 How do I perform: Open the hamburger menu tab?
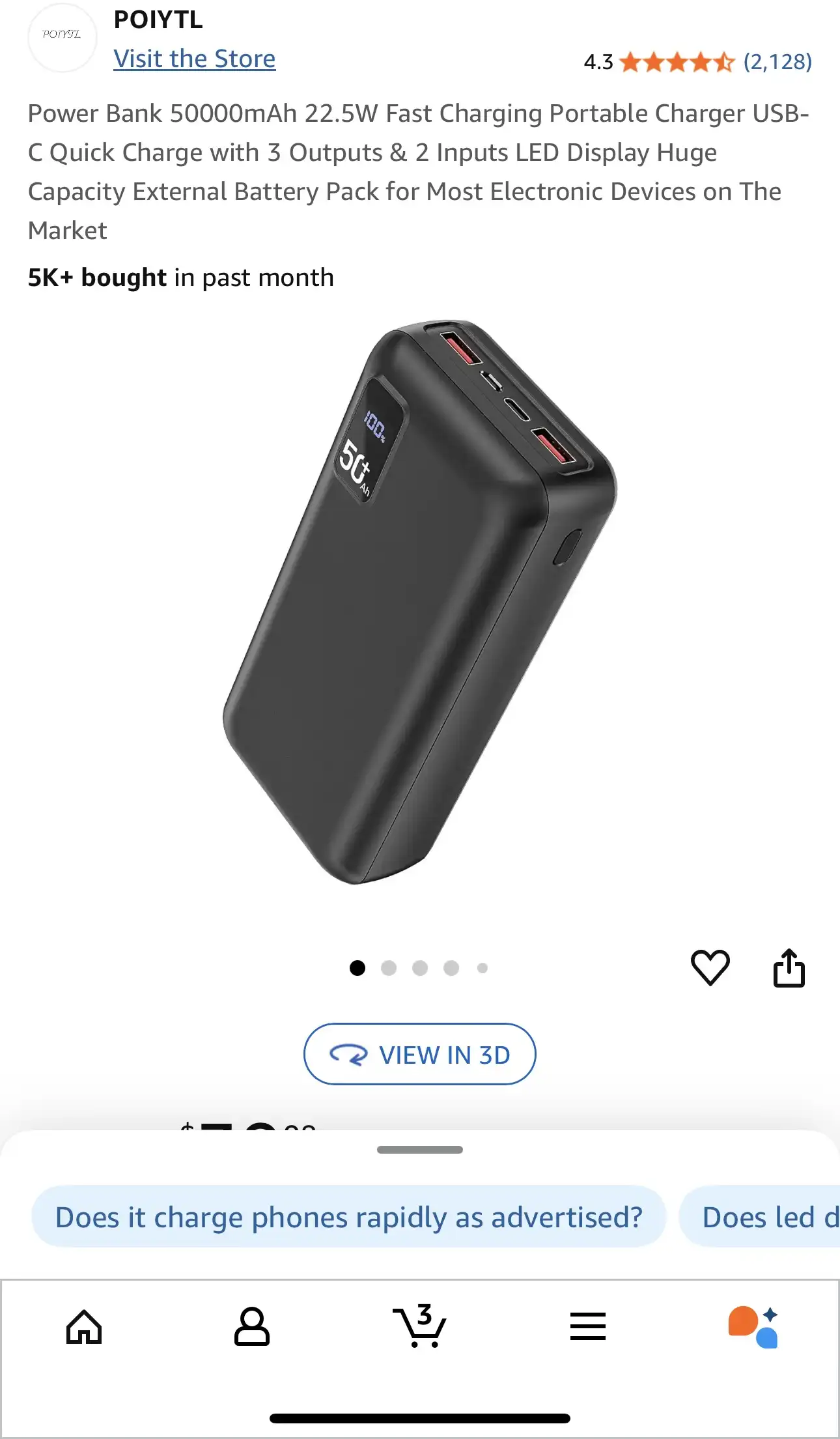(x=587, y=1326)
